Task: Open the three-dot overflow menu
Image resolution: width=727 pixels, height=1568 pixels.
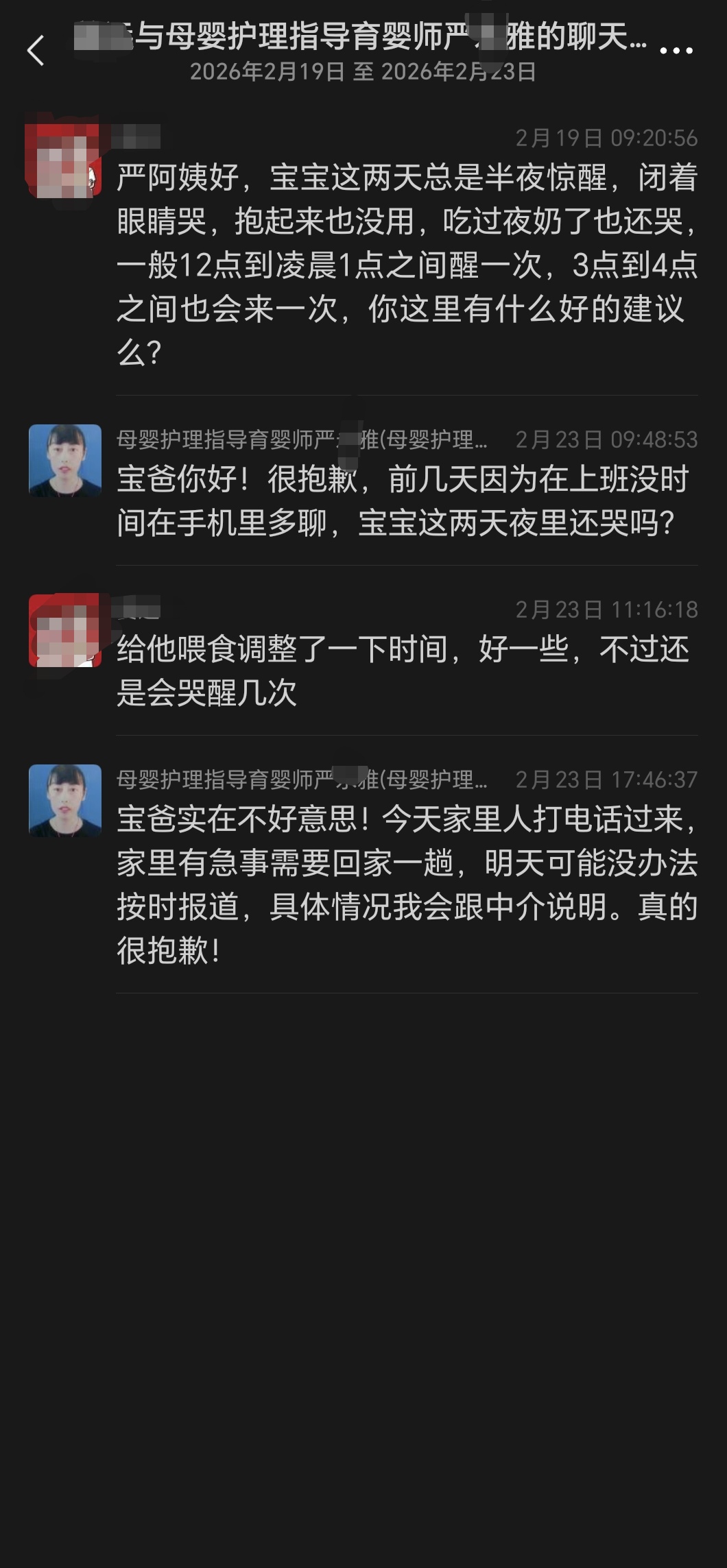Action: pos(676,51)
